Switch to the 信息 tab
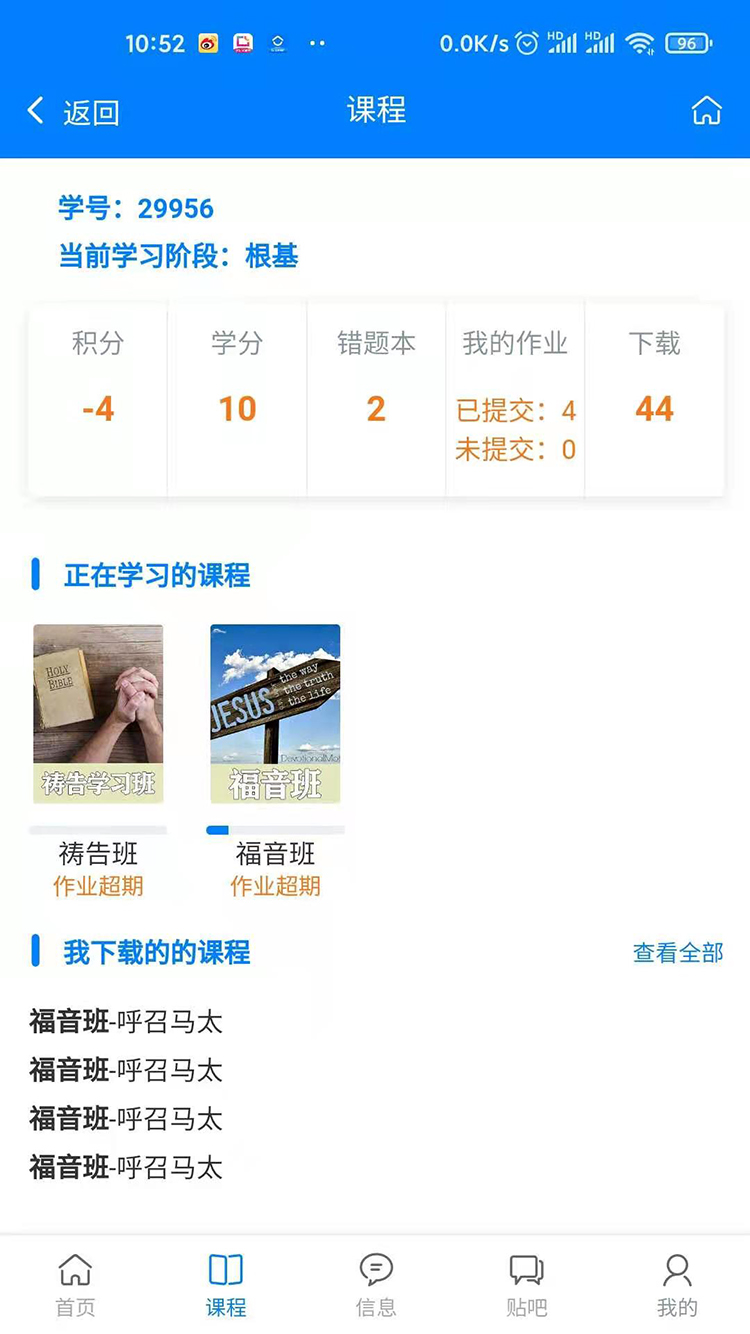 [376, 1285]
